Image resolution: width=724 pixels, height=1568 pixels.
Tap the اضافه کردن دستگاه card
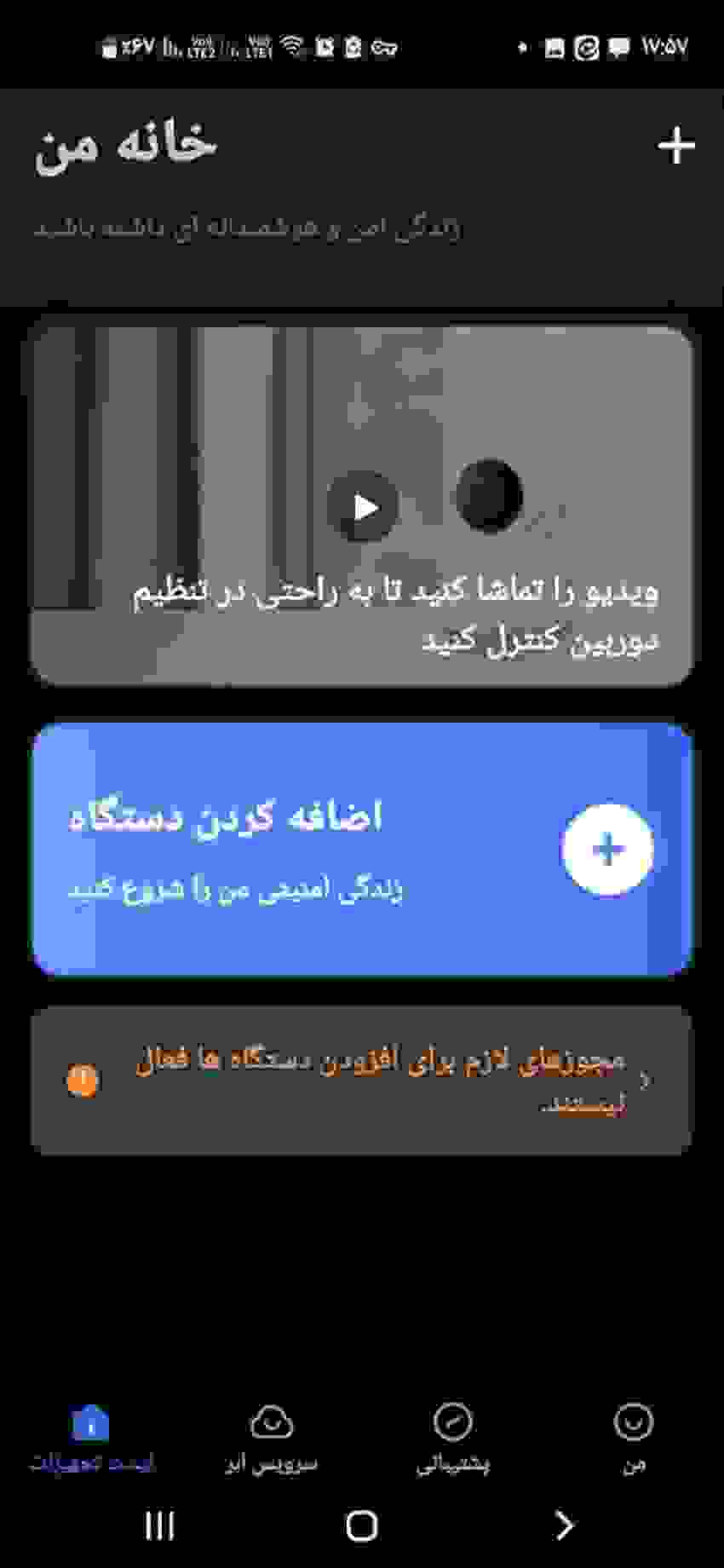point(362,849)
